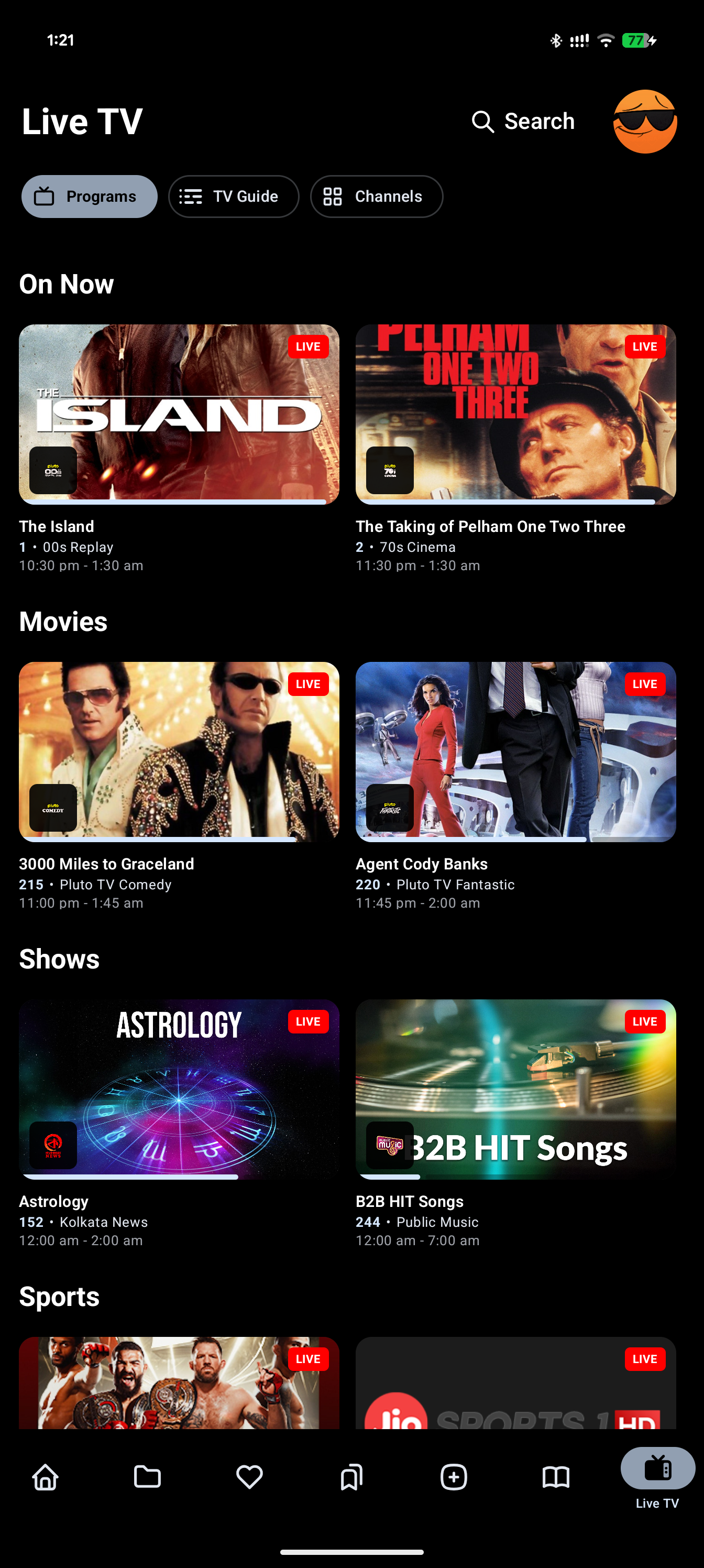Open The Taking of Pelham One Two Three
The width and height of the screenshot is (704, 1568).
click(x=515, y=414)
